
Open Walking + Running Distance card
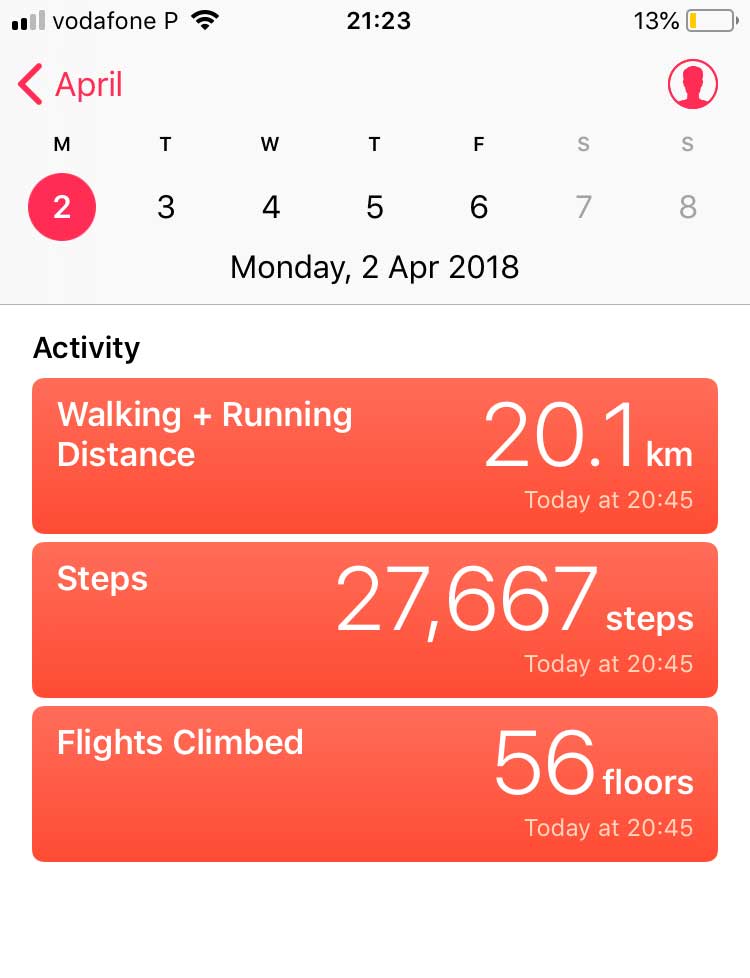click(375, 456)
